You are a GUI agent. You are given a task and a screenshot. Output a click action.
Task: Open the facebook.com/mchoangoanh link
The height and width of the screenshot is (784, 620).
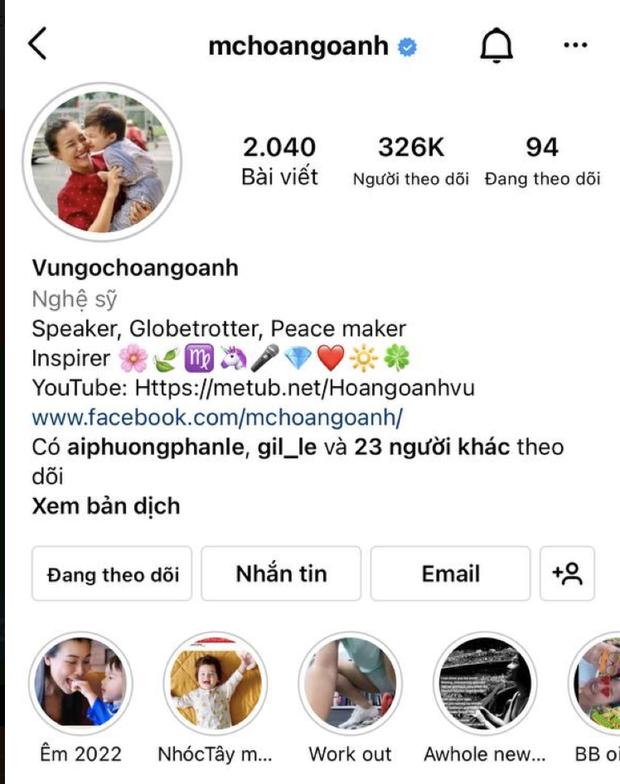coord(217,416)
